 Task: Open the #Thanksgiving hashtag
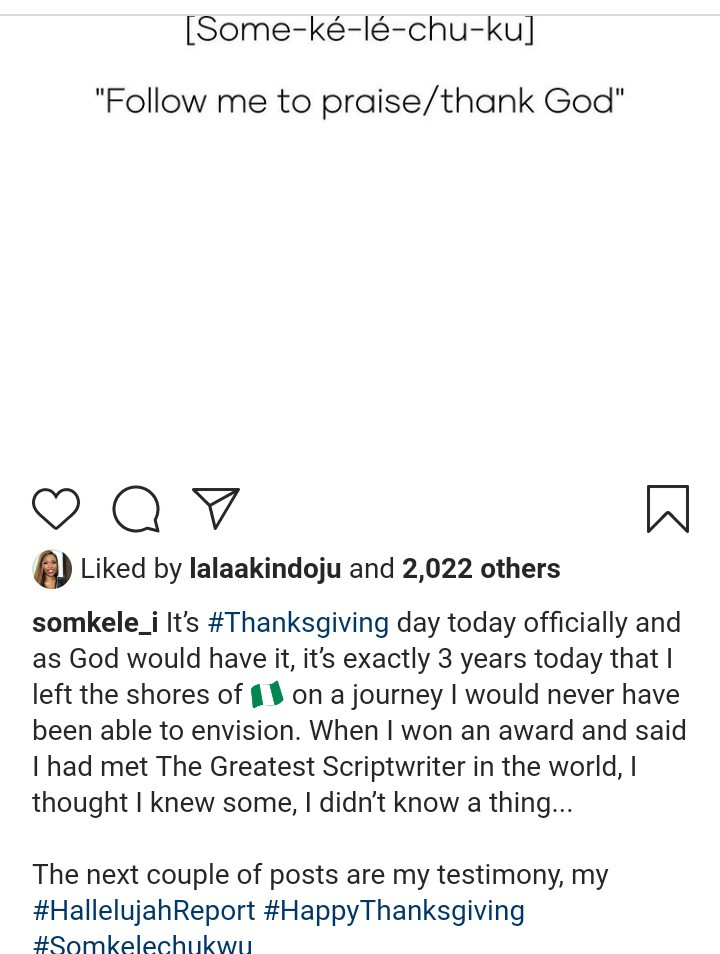pos(298,623)
